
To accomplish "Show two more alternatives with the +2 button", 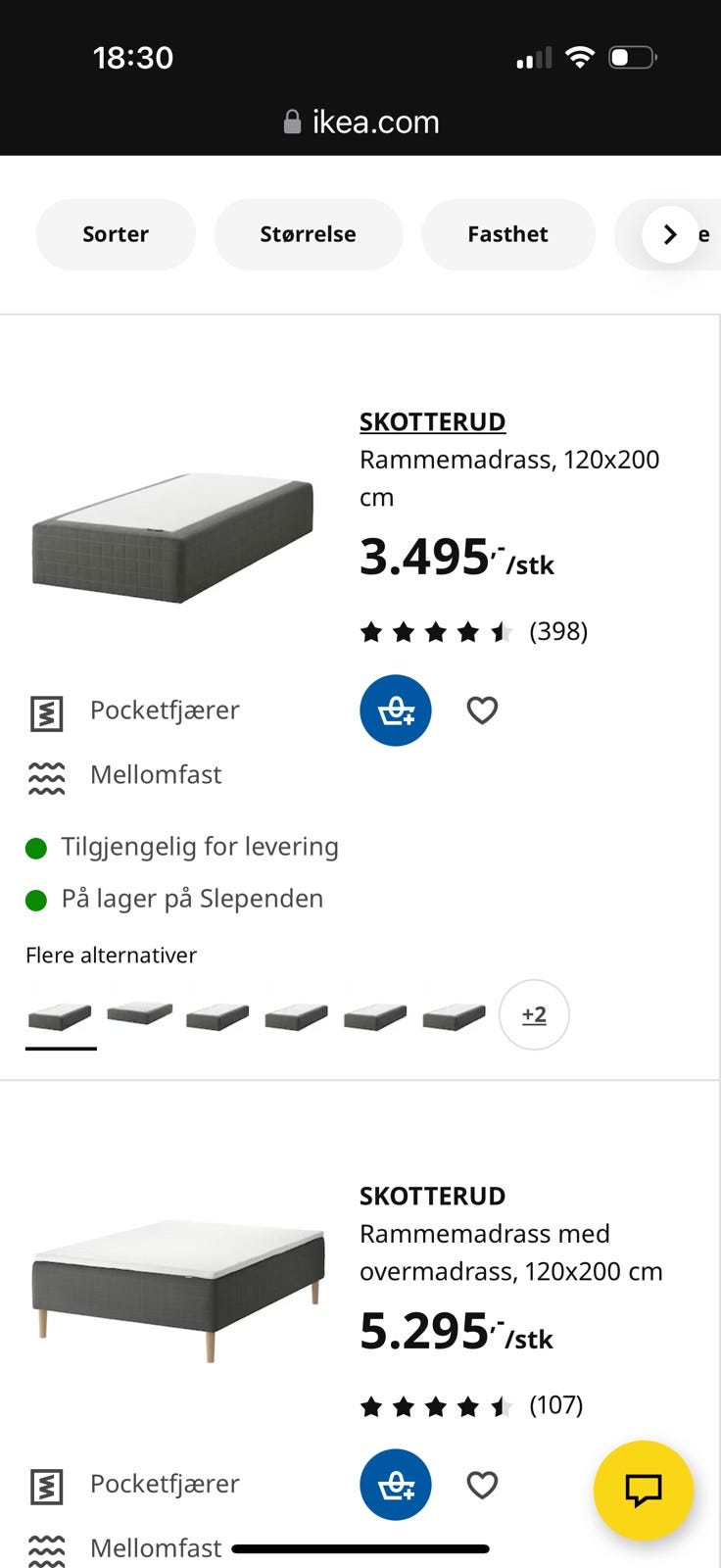I will pos(534,1015).
